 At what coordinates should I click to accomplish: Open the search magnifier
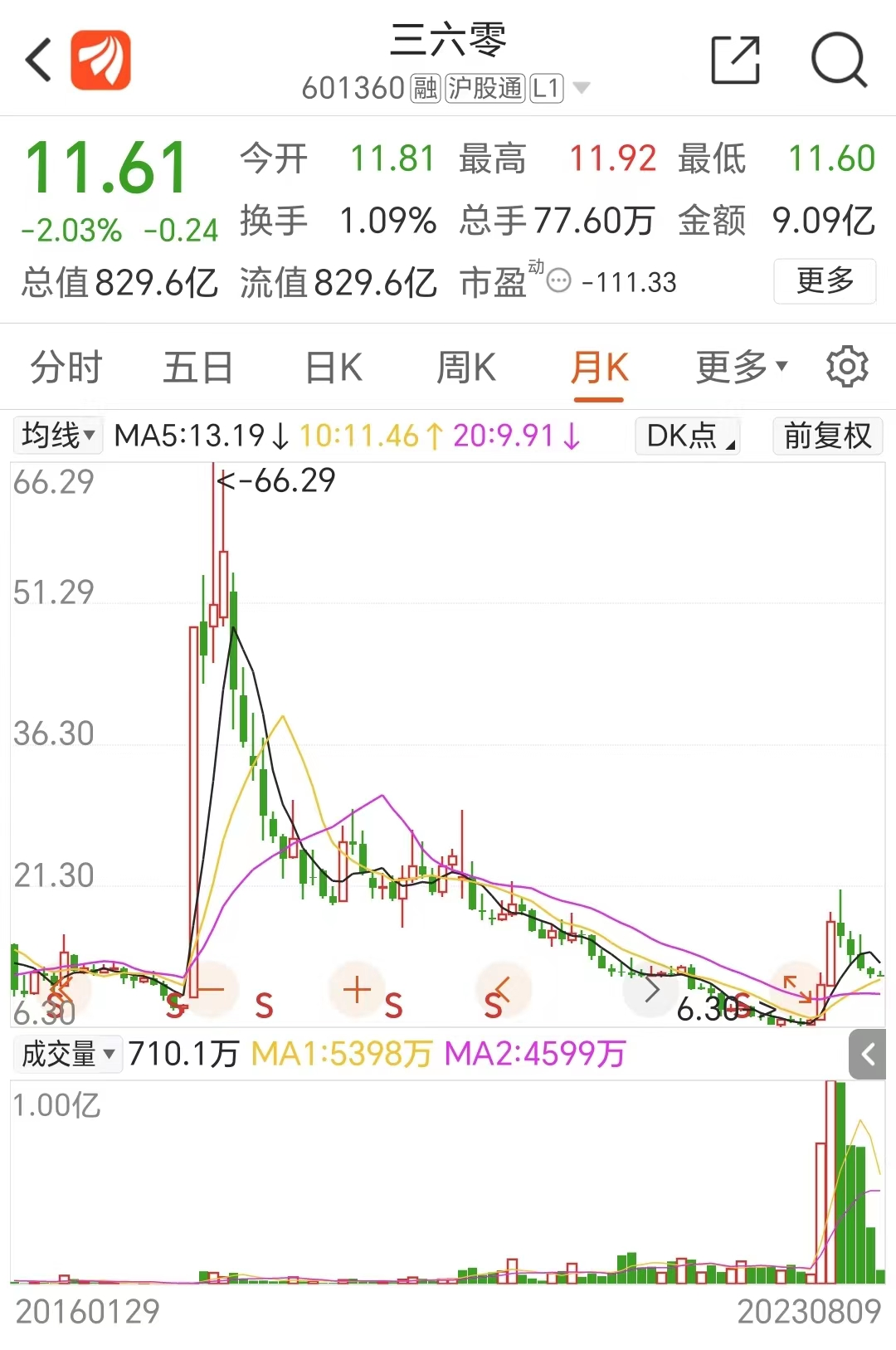point(838,60)
